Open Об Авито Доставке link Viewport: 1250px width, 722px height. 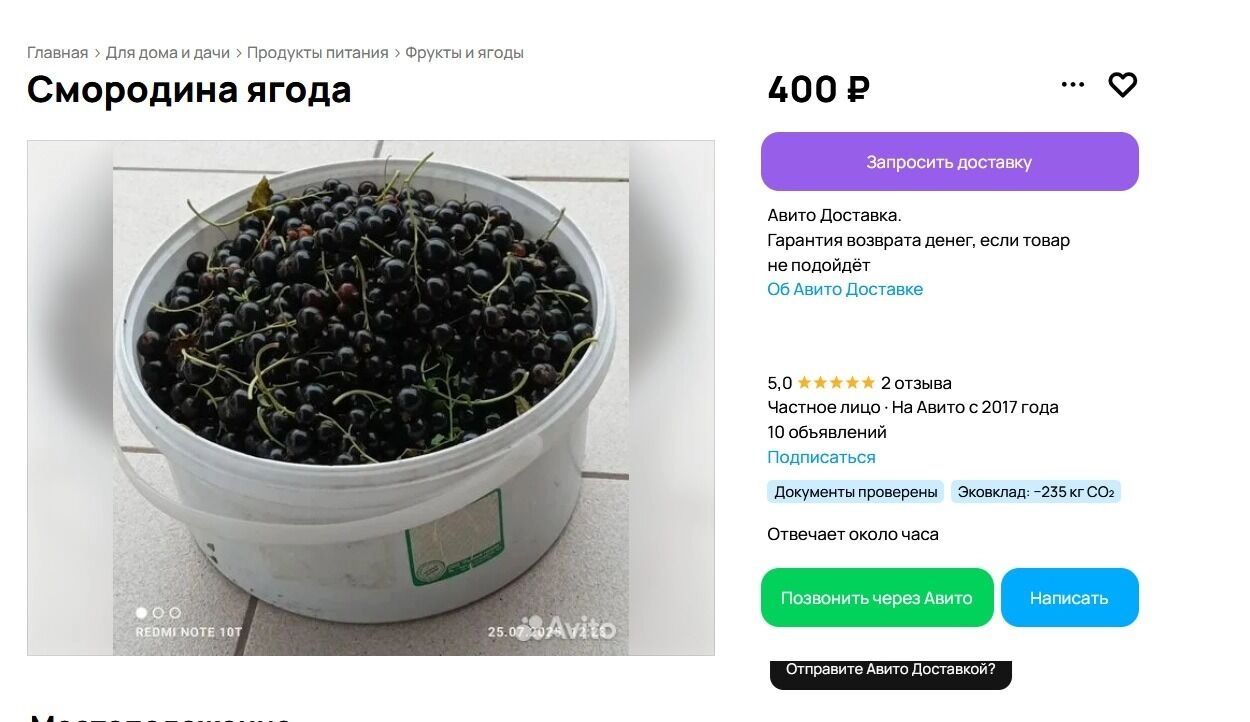[844, 289]
